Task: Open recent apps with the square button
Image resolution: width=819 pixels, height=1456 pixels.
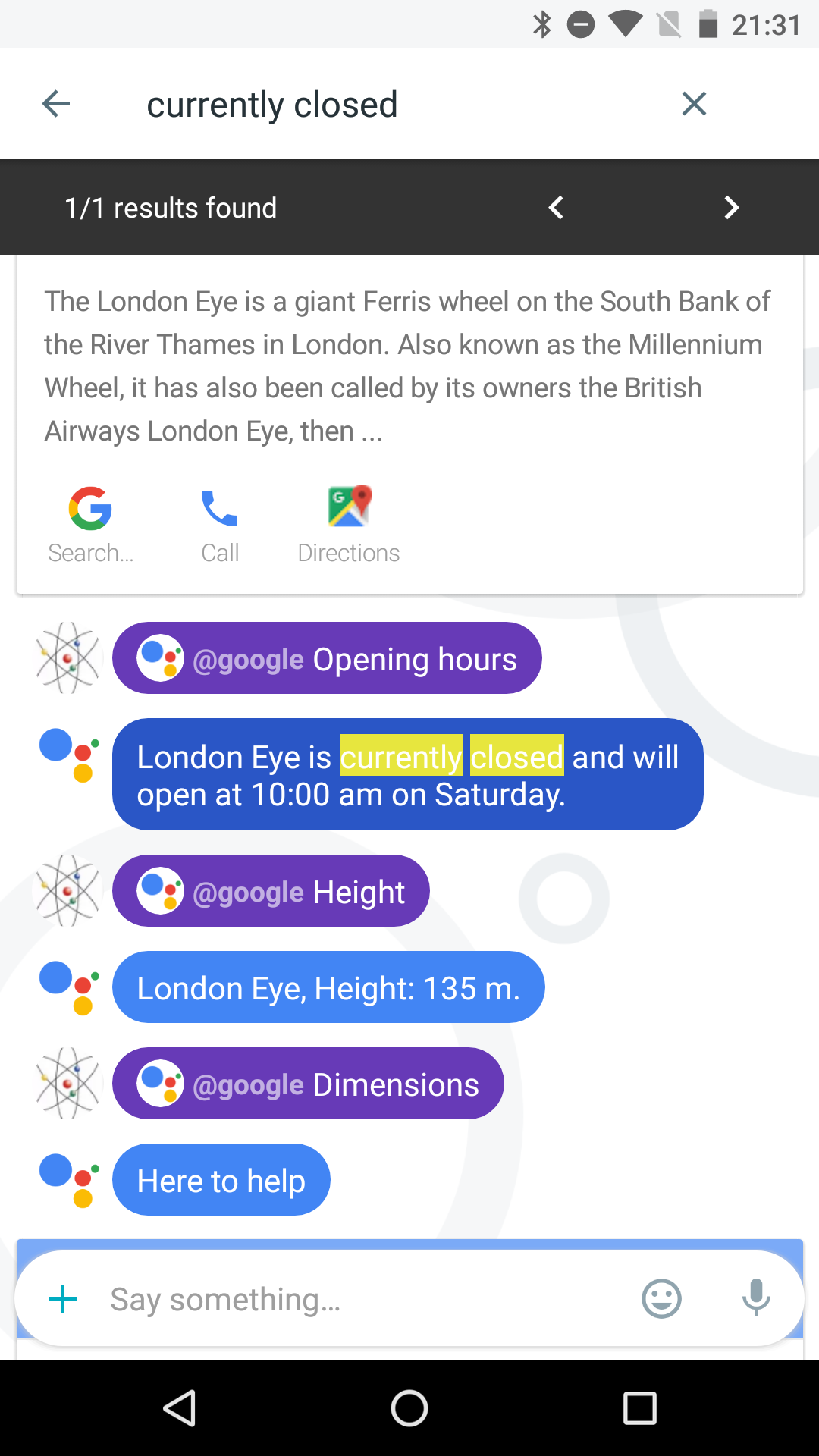Action: pyautogui.click(x=639, y=1409)
